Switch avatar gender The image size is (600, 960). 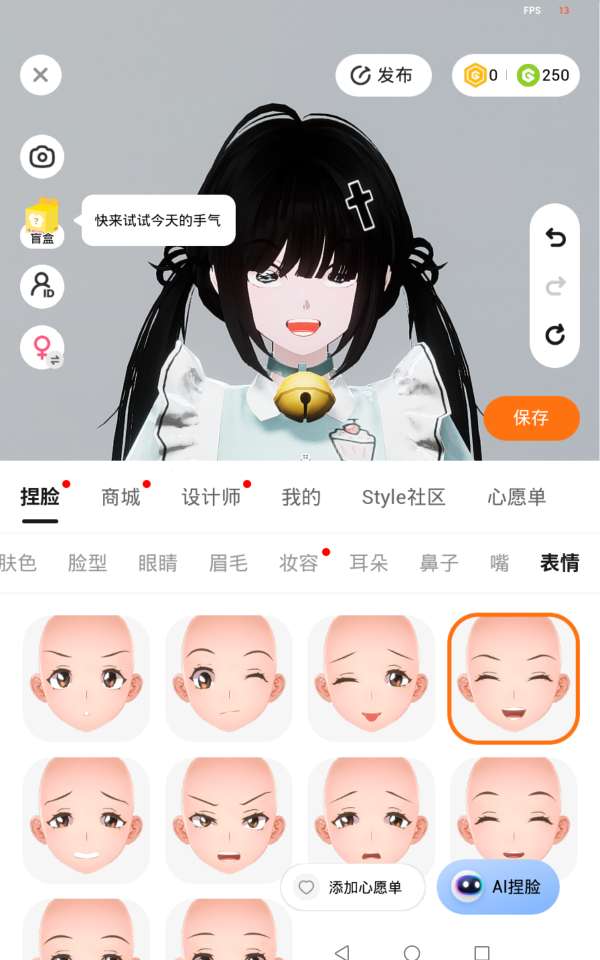(x=42, y=347)
